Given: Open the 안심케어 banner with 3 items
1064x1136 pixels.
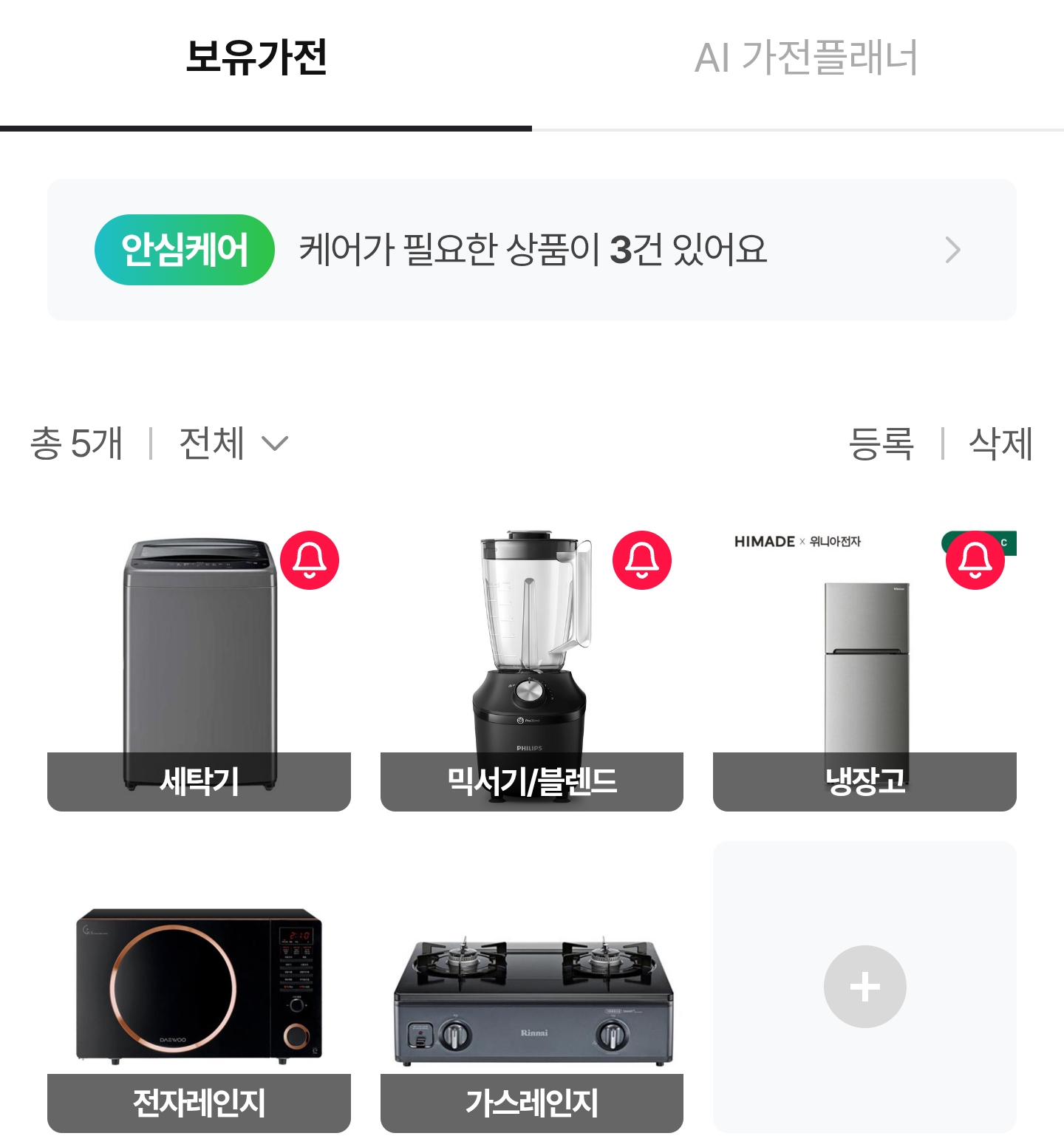Looking at the screenshot, I should (x=532, y=250).
